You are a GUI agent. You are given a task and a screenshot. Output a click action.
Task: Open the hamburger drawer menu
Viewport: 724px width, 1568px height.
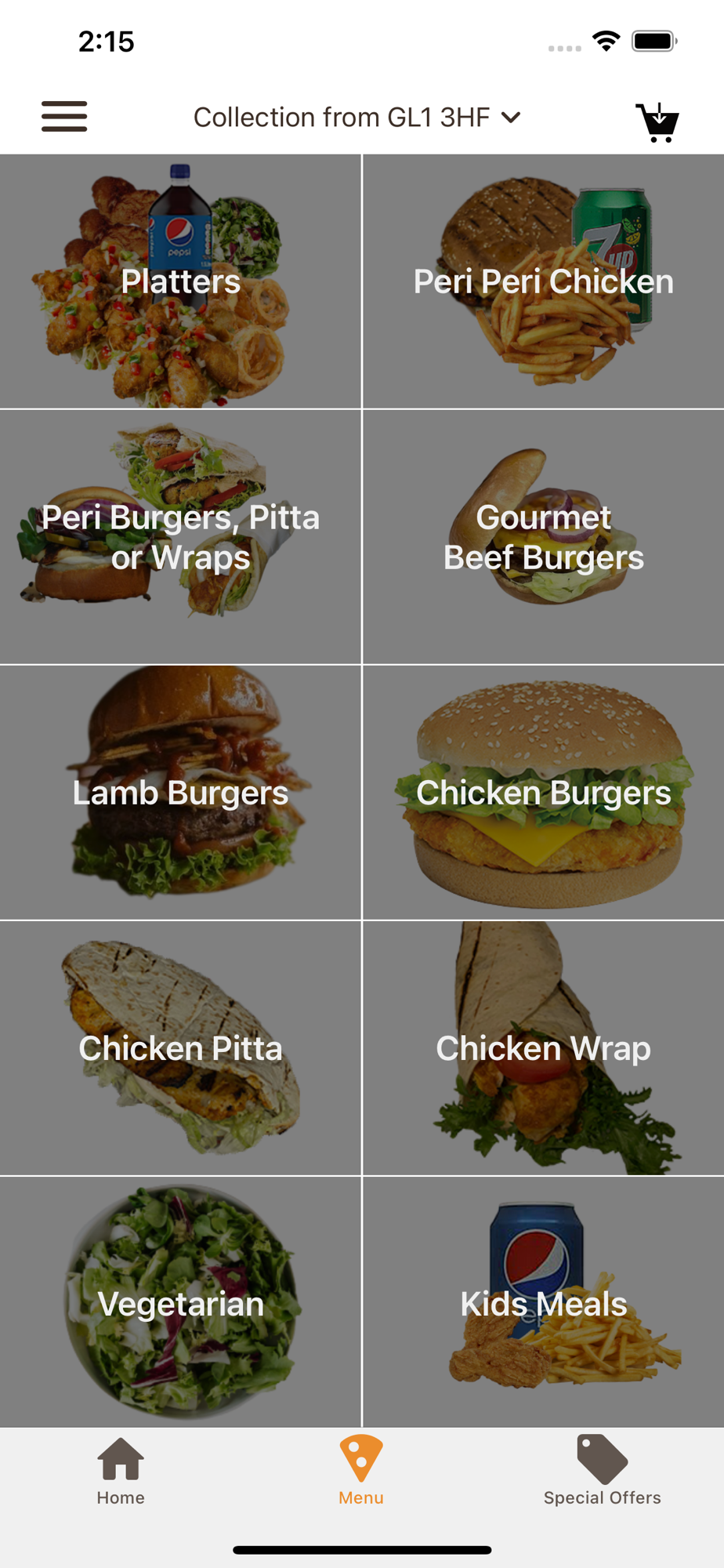click(64, 117)
